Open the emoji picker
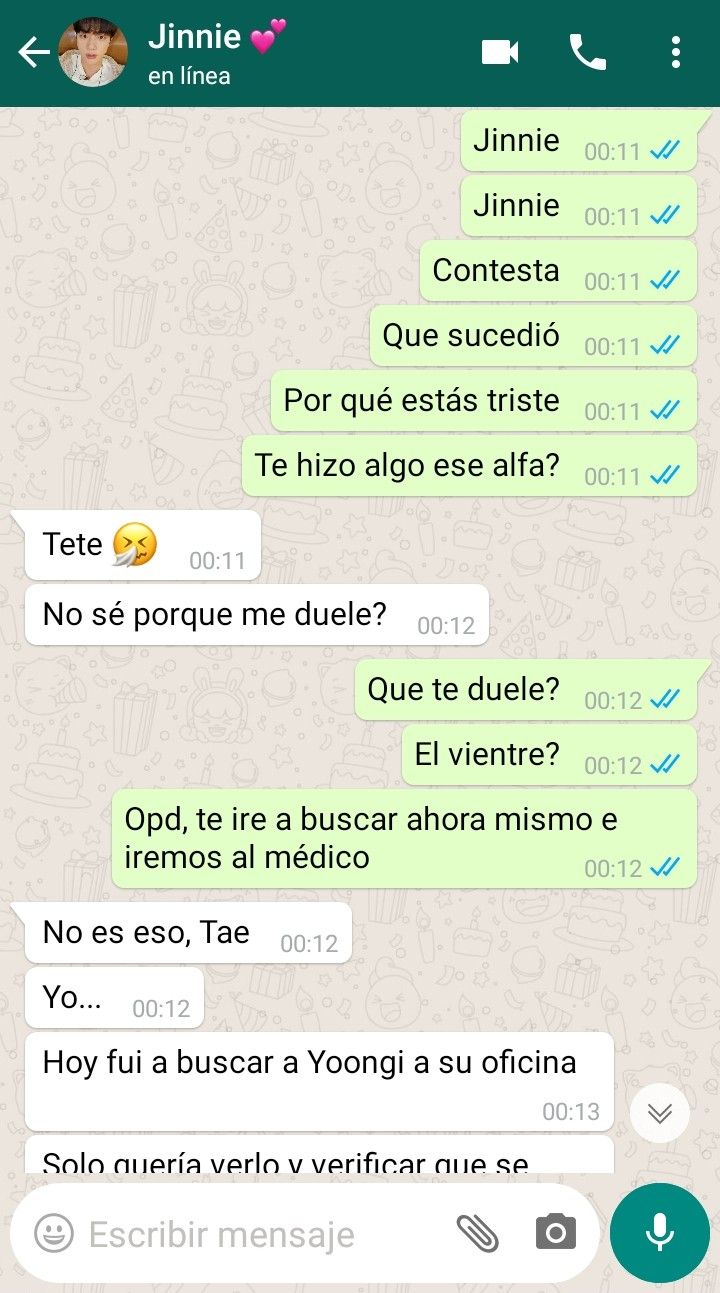Image resolution: width=720 pixels, height=1293 pixels. tap(54, 1234)
